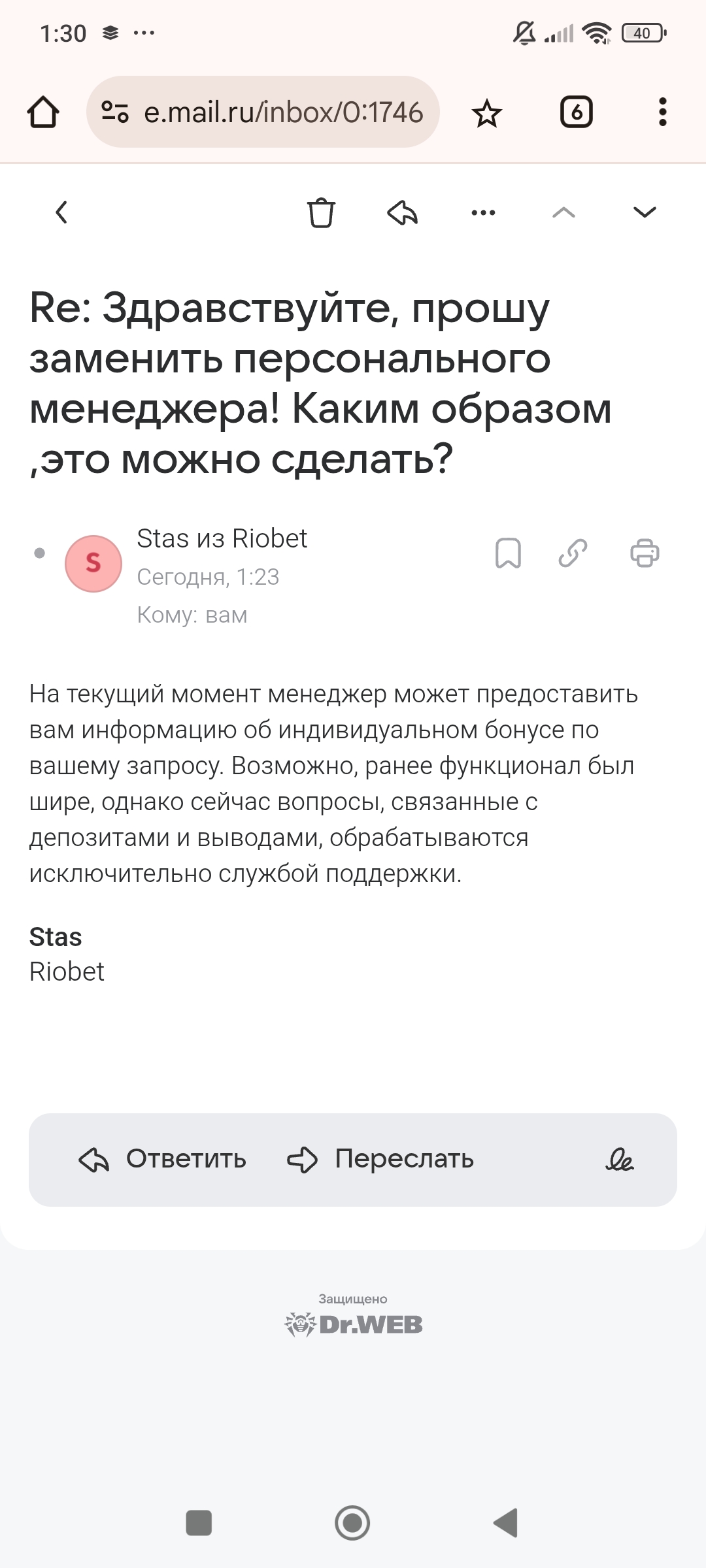The width and height of the screenshot is (706, 1568).
Task: Open the browser home page
Action: coord(43,112)
